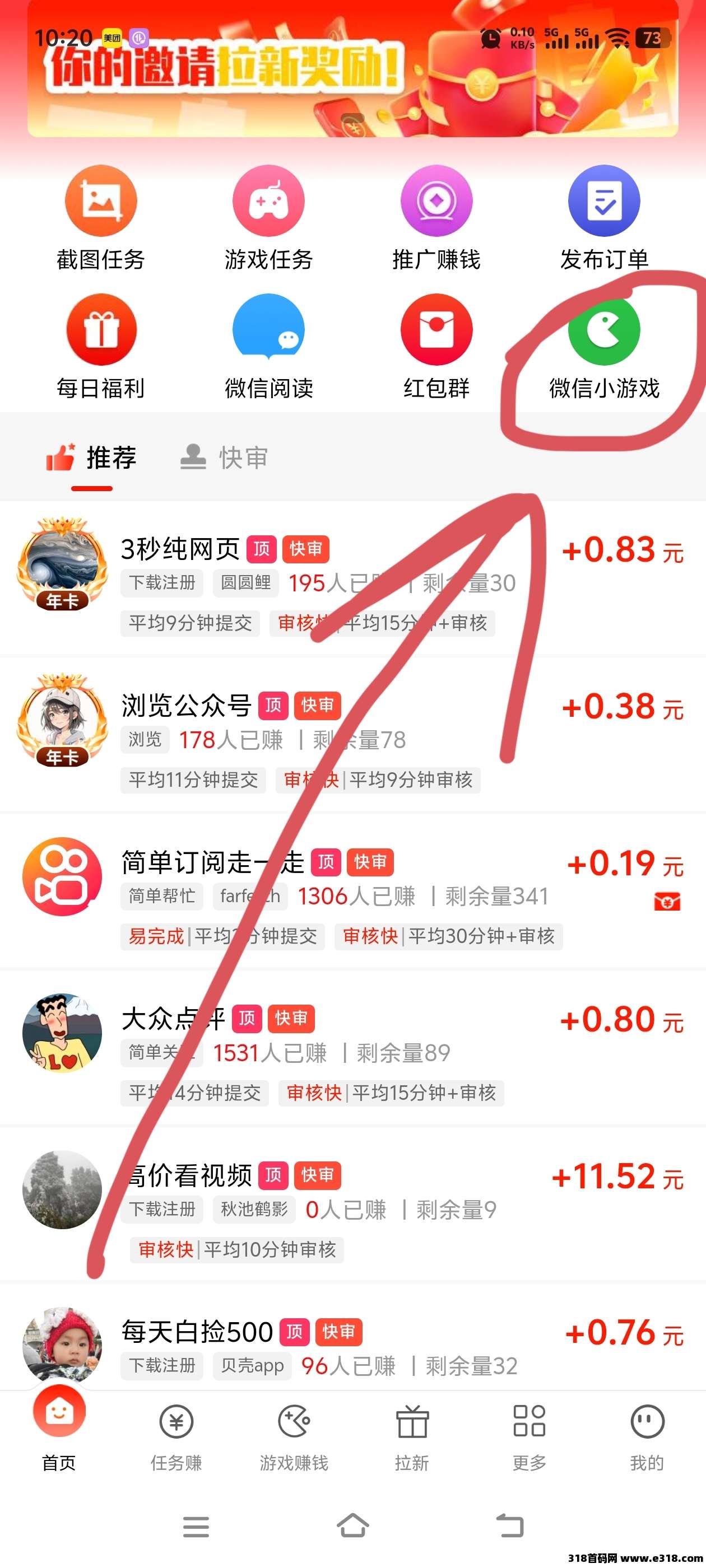Viewport: 706px width, 1568px height.
Task: Tap the 推广赚钱 icon
Action: pos(436,202)
